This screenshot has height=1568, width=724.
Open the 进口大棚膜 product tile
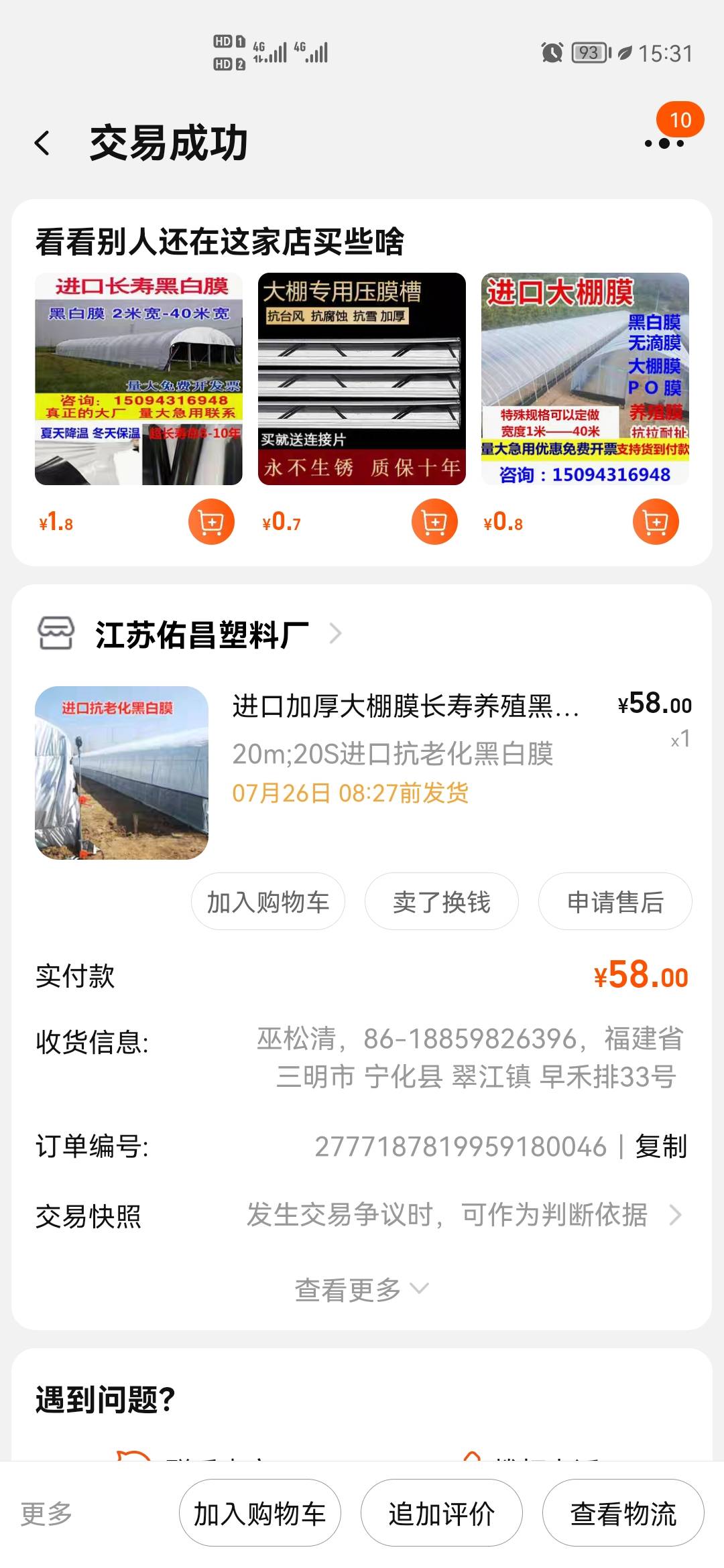[585, 379]
